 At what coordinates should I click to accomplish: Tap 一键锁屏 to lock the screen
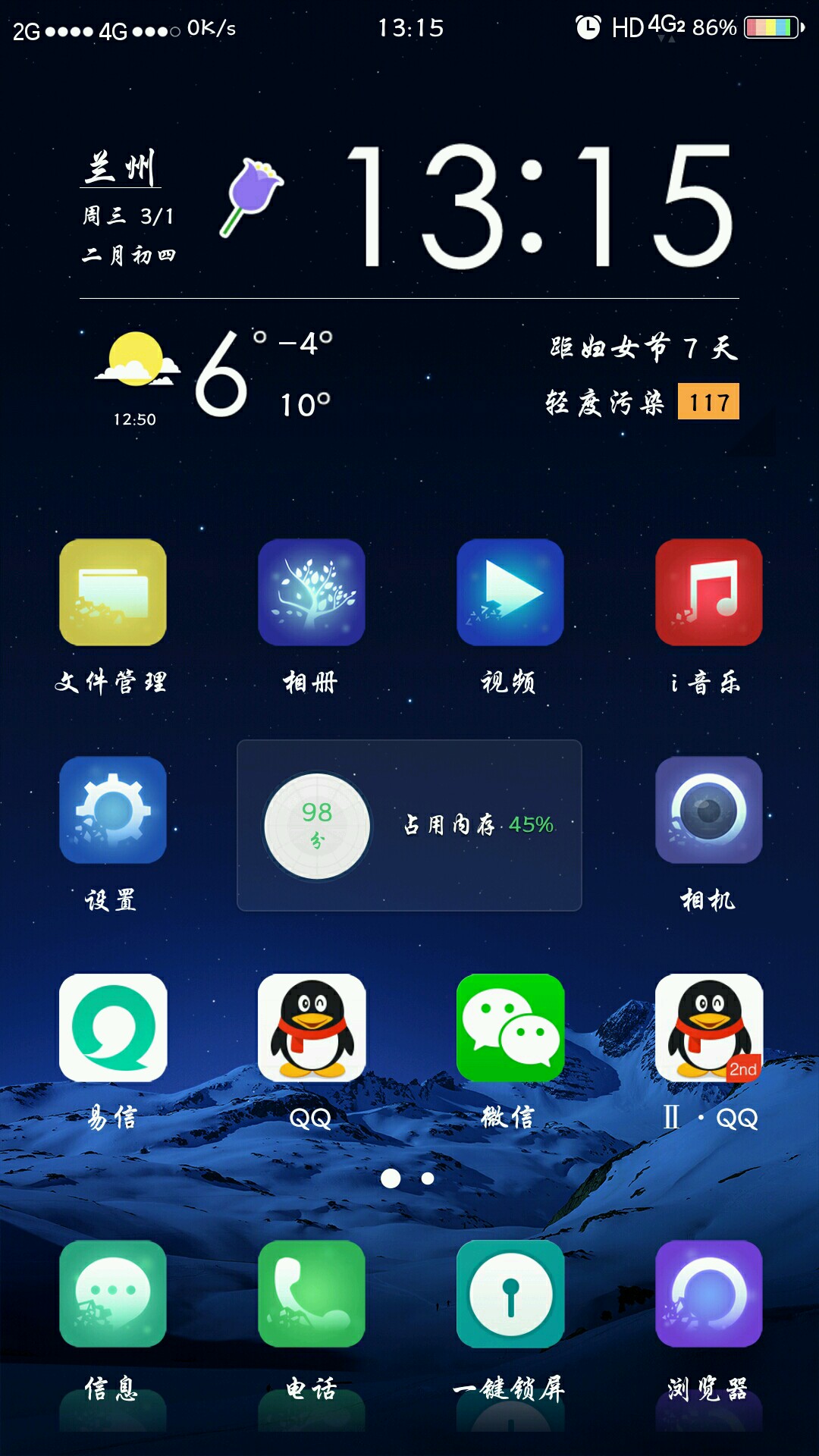click(x=510, y=1294)
